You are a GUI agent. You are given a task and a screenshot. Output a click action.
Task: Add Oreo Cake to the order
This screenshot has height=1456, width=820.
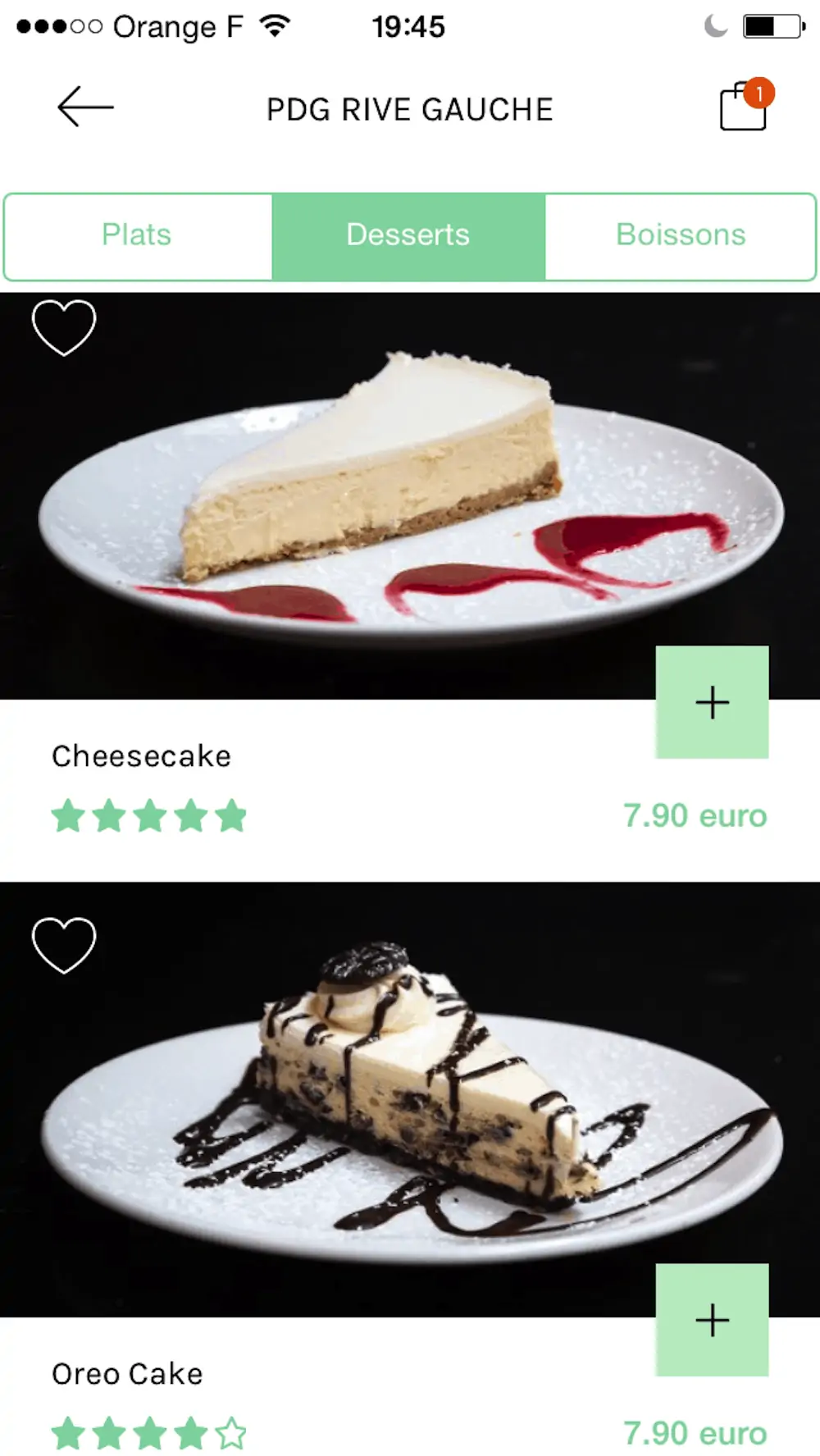[x=712, y=1320]
